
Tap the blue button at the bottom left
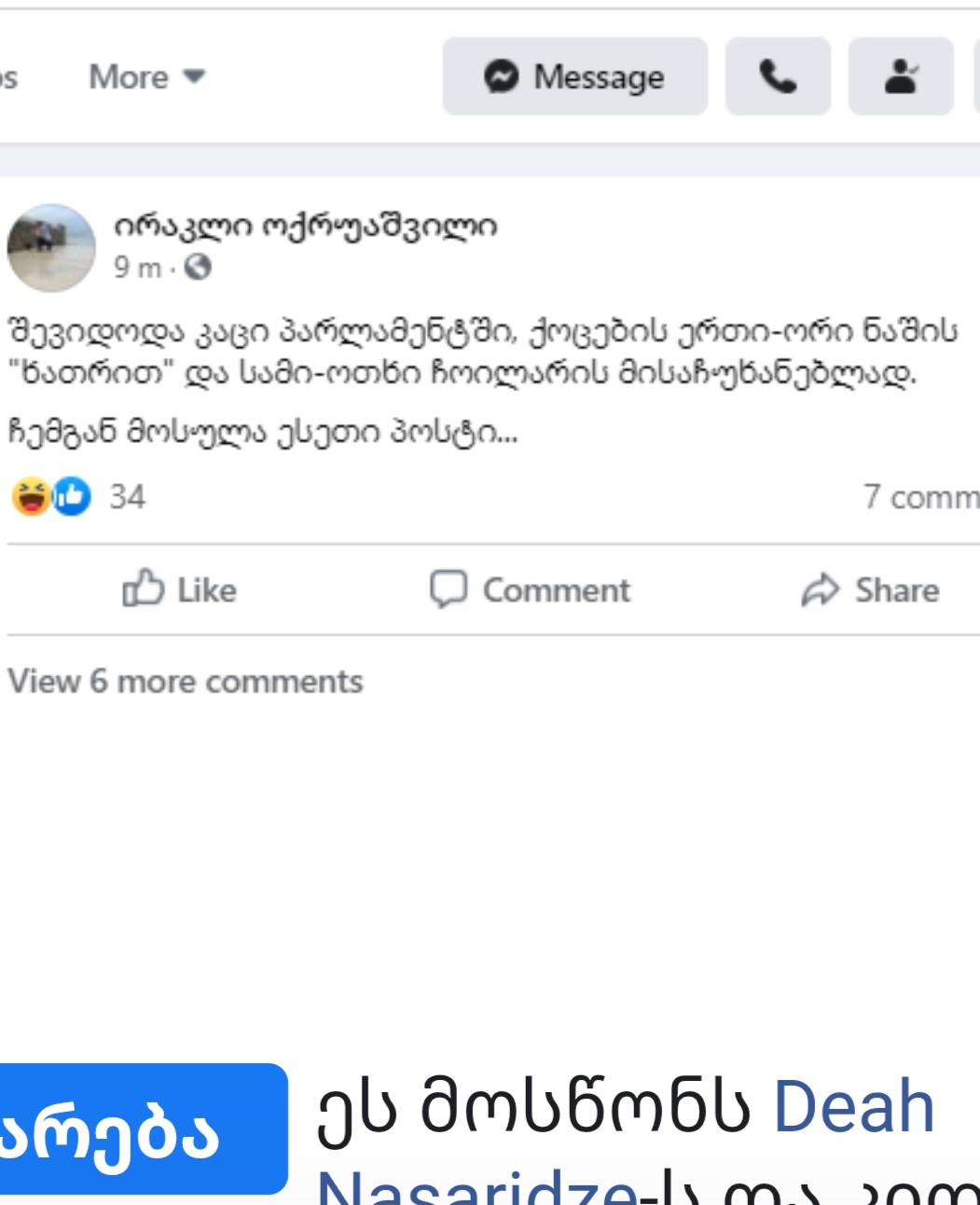click(140, 1129)
